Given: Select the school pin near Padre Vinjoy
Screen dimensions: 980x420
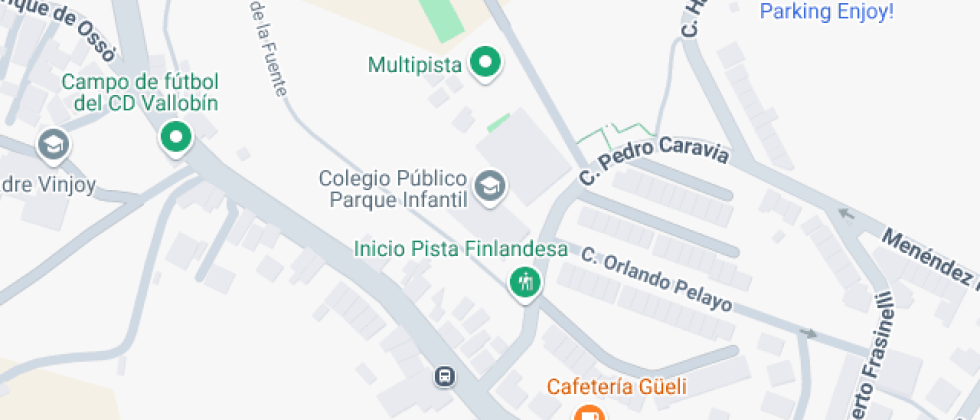Looking at the screenshot, I should click(53, 145).
